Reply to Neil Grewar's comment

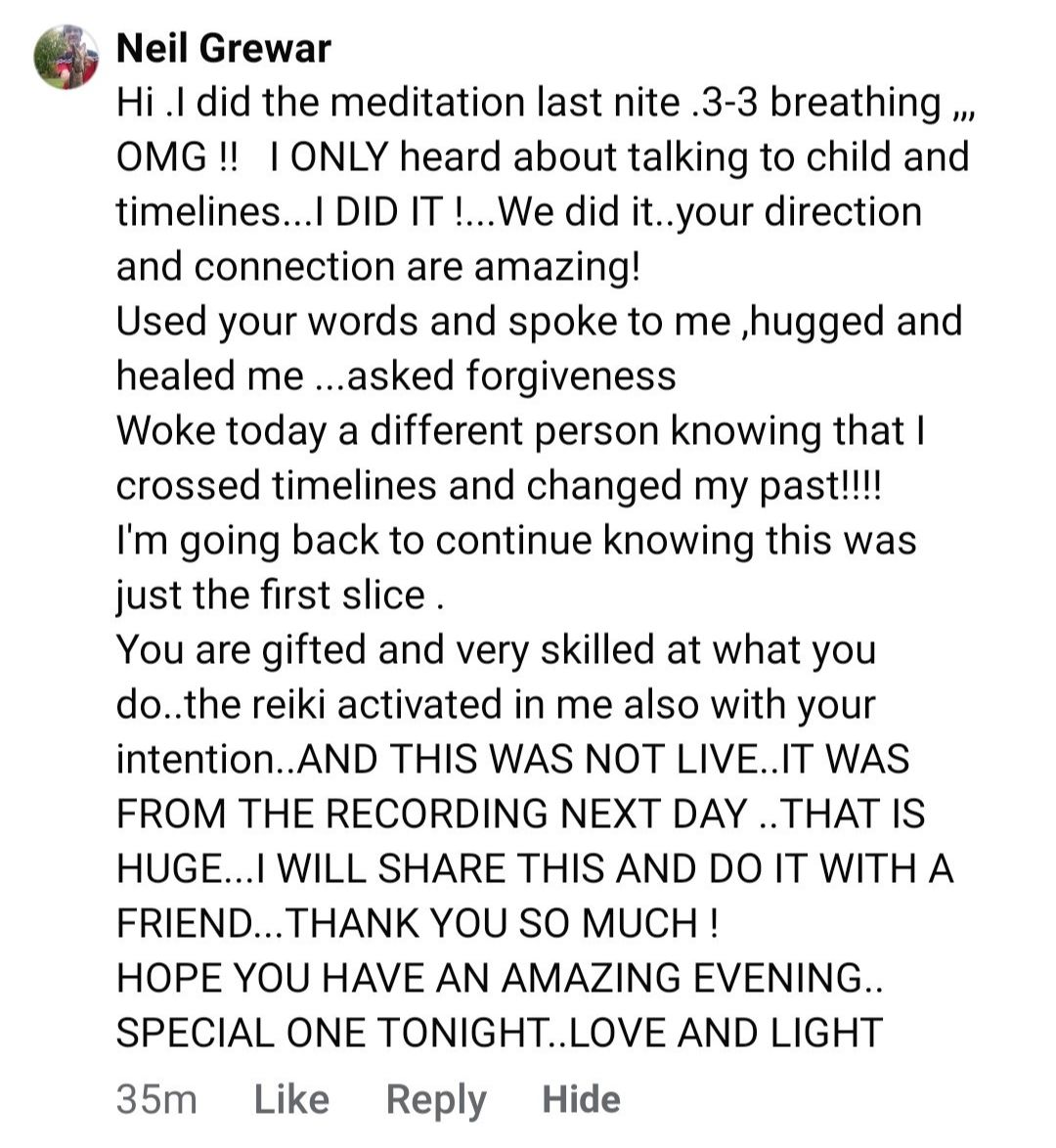(x=436, y=1100)
